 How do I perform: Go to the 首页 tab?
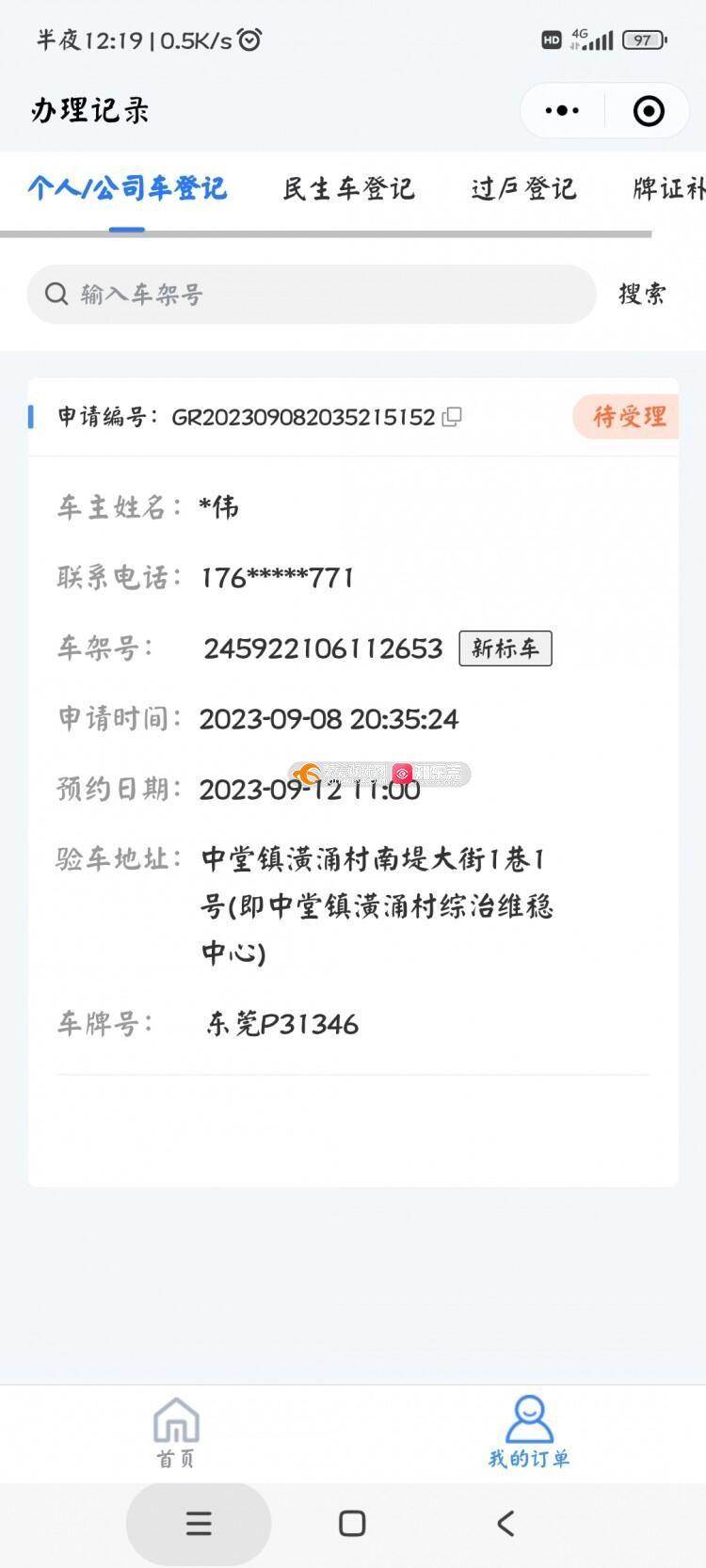[176, 1432]
